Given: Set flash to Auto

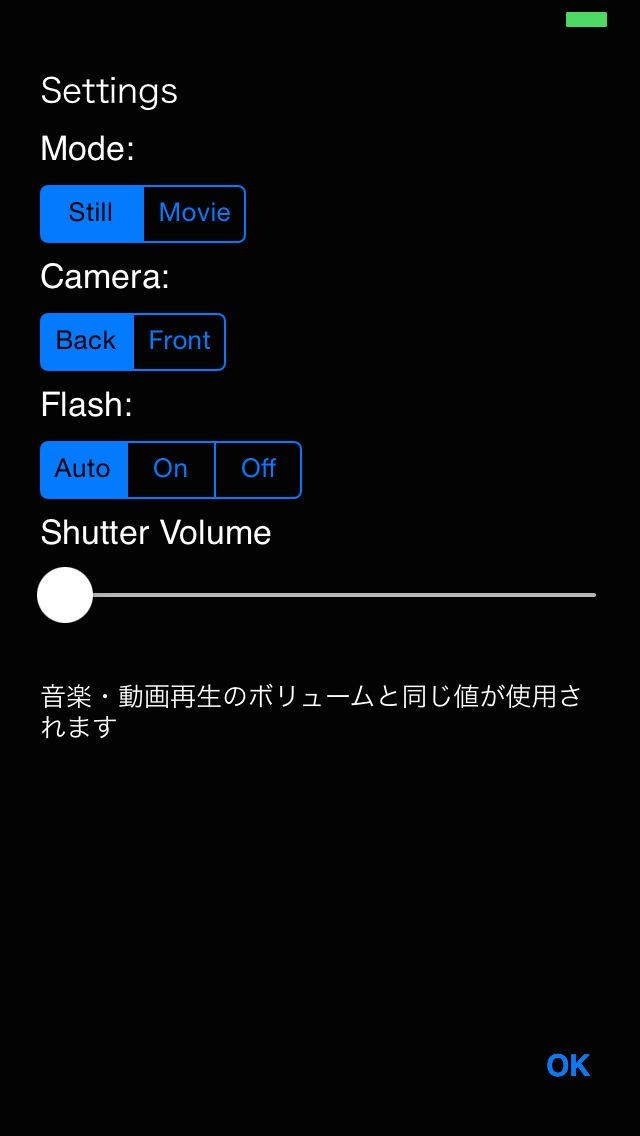Looking at the screenshot, I should [83, 469].
